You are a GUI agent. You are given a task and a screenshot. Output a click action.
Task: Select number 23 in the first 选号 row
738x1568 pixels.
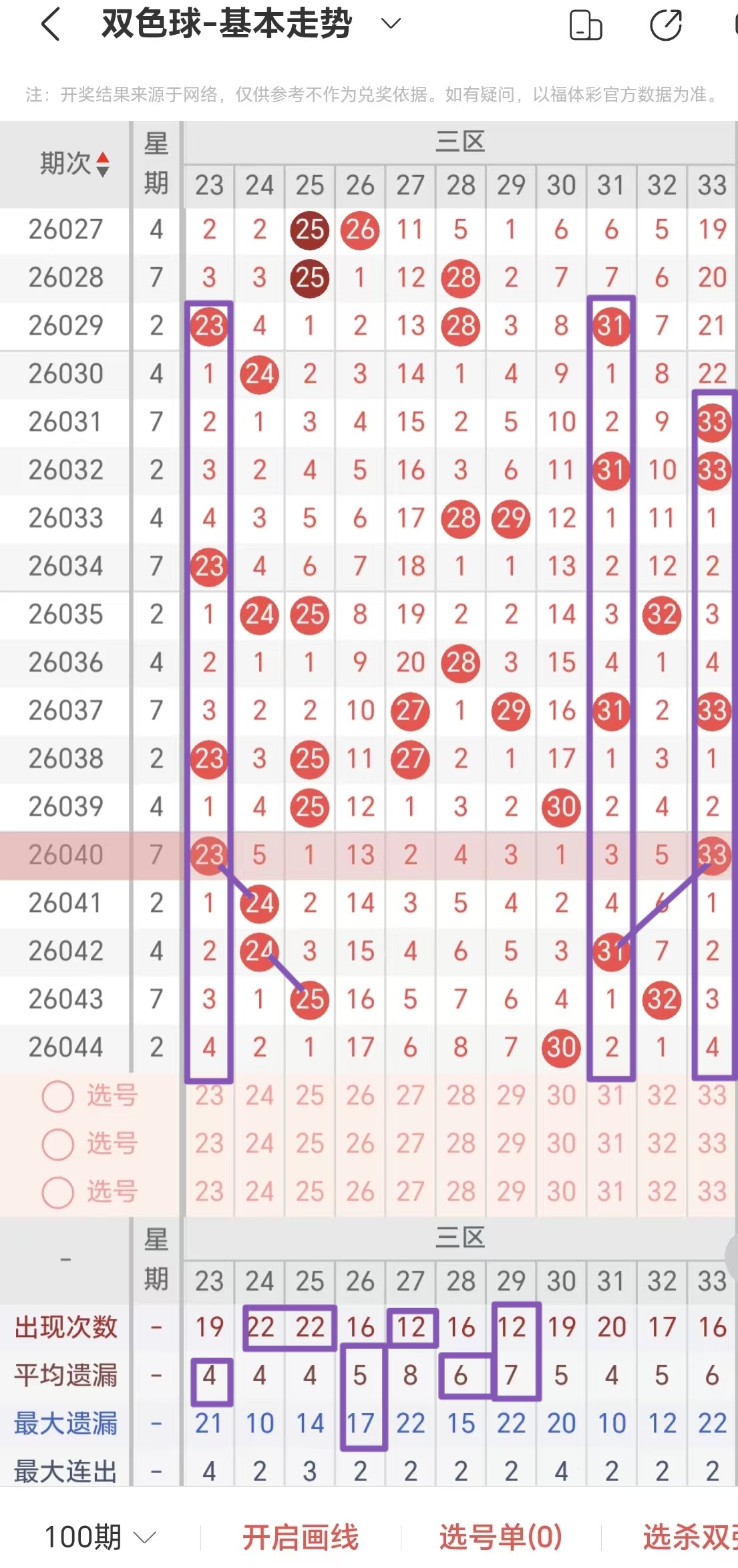[x=208, y=1096]
